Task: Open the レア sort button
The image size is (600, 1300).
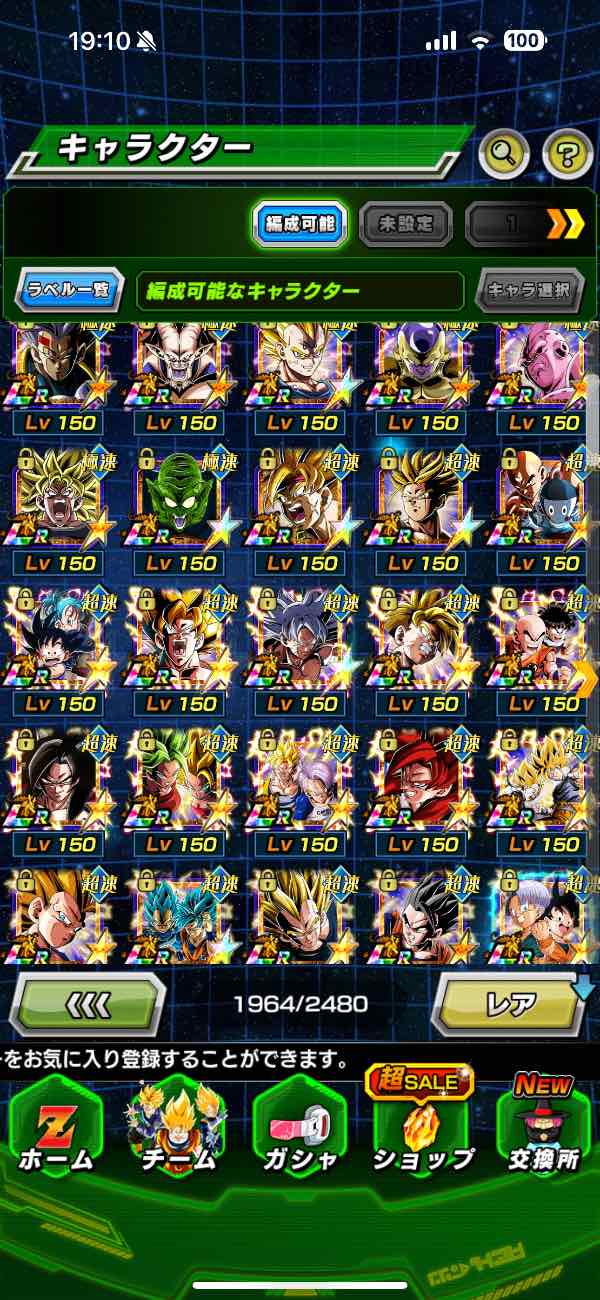Action: pos(510,1003)
